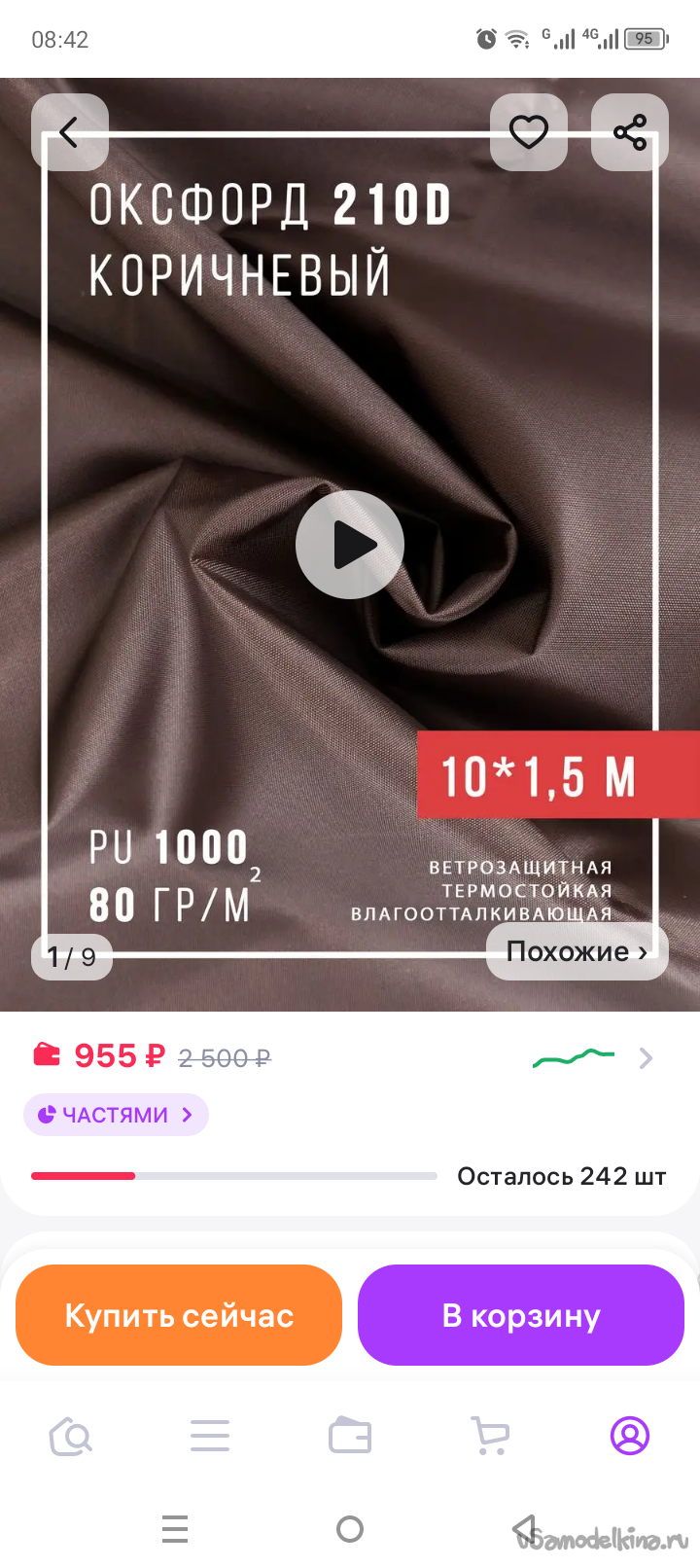Open the shopping cart tab
The height and width of the screenshot is (1568, 700).
tap(490, 1436)
